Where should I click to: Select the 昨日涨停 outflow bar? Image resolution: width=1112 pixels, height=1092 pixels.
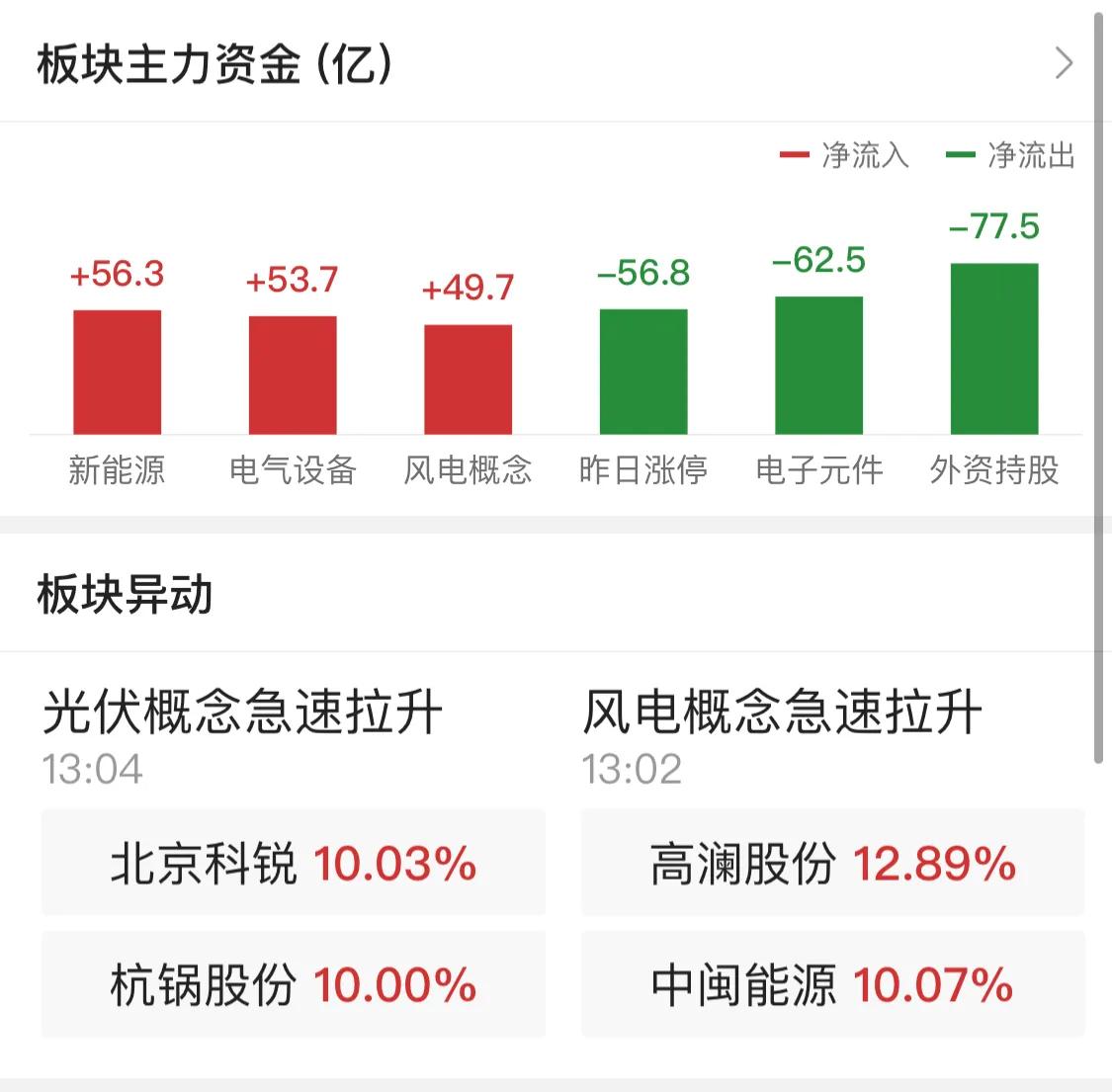tap(643, 371)
